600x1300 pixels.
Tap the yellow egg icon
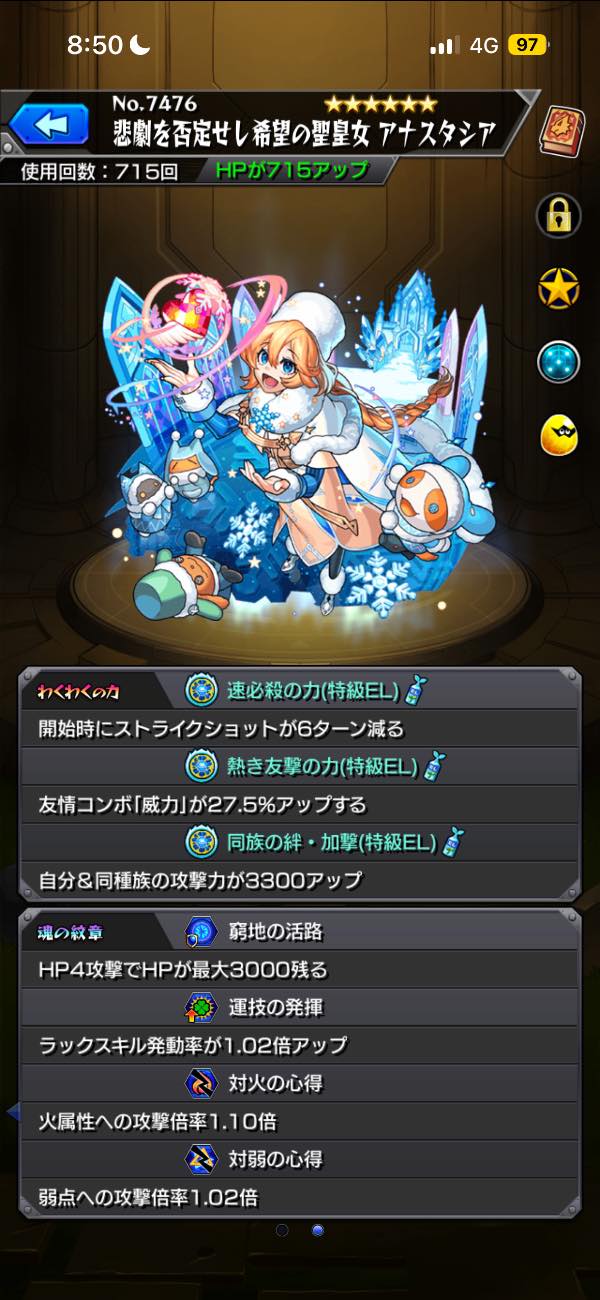click(558, 436)
